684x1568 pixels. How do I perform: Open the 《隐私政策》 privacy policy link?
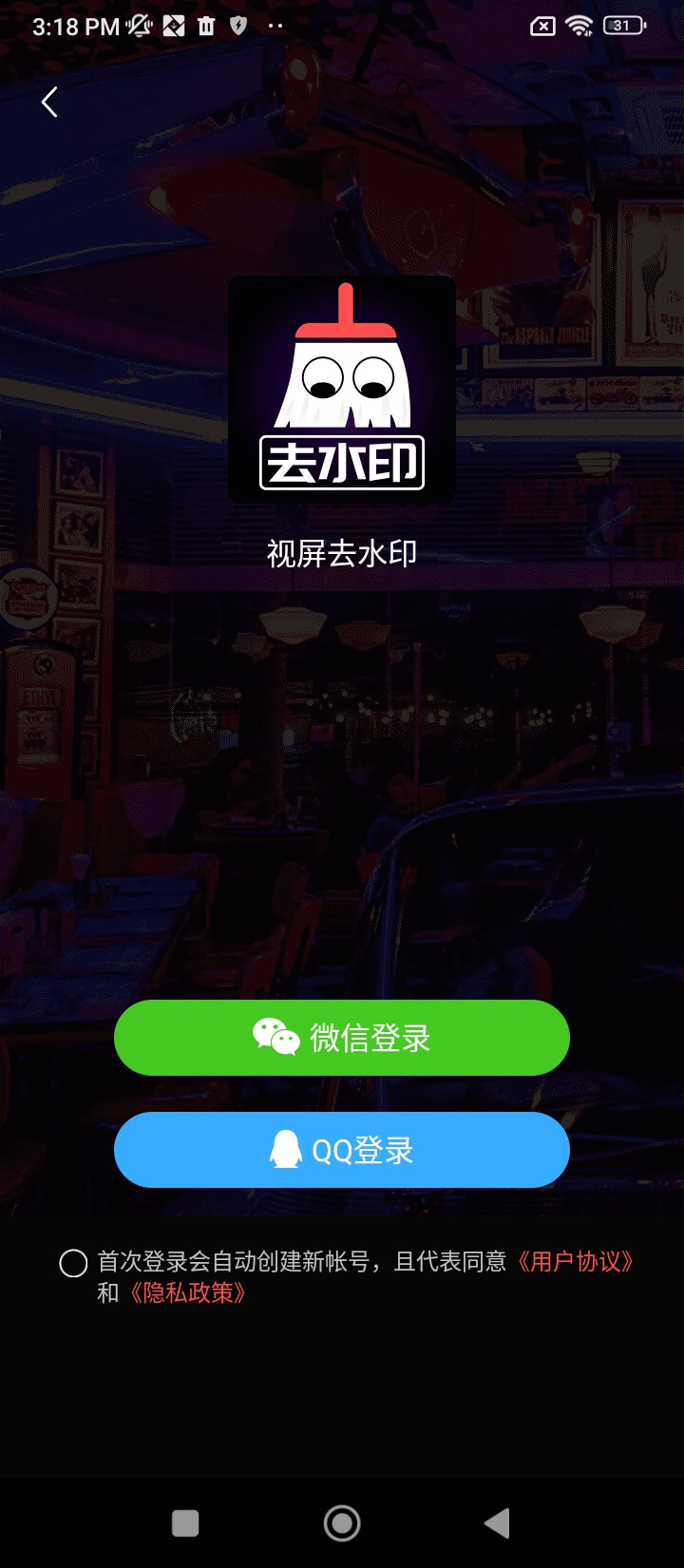point(187,1292)
